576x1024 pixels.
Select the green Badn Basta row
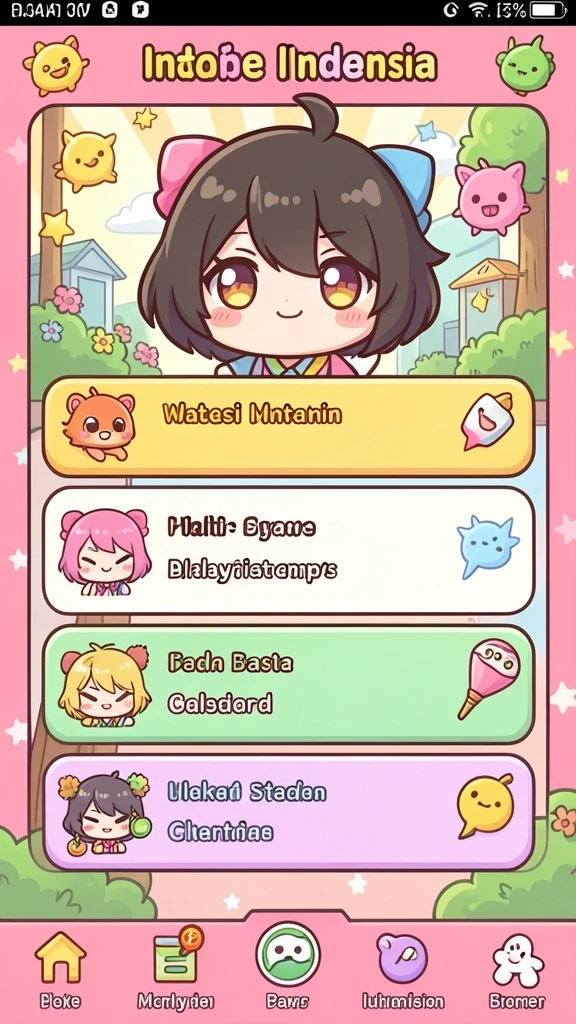[288, 684]
